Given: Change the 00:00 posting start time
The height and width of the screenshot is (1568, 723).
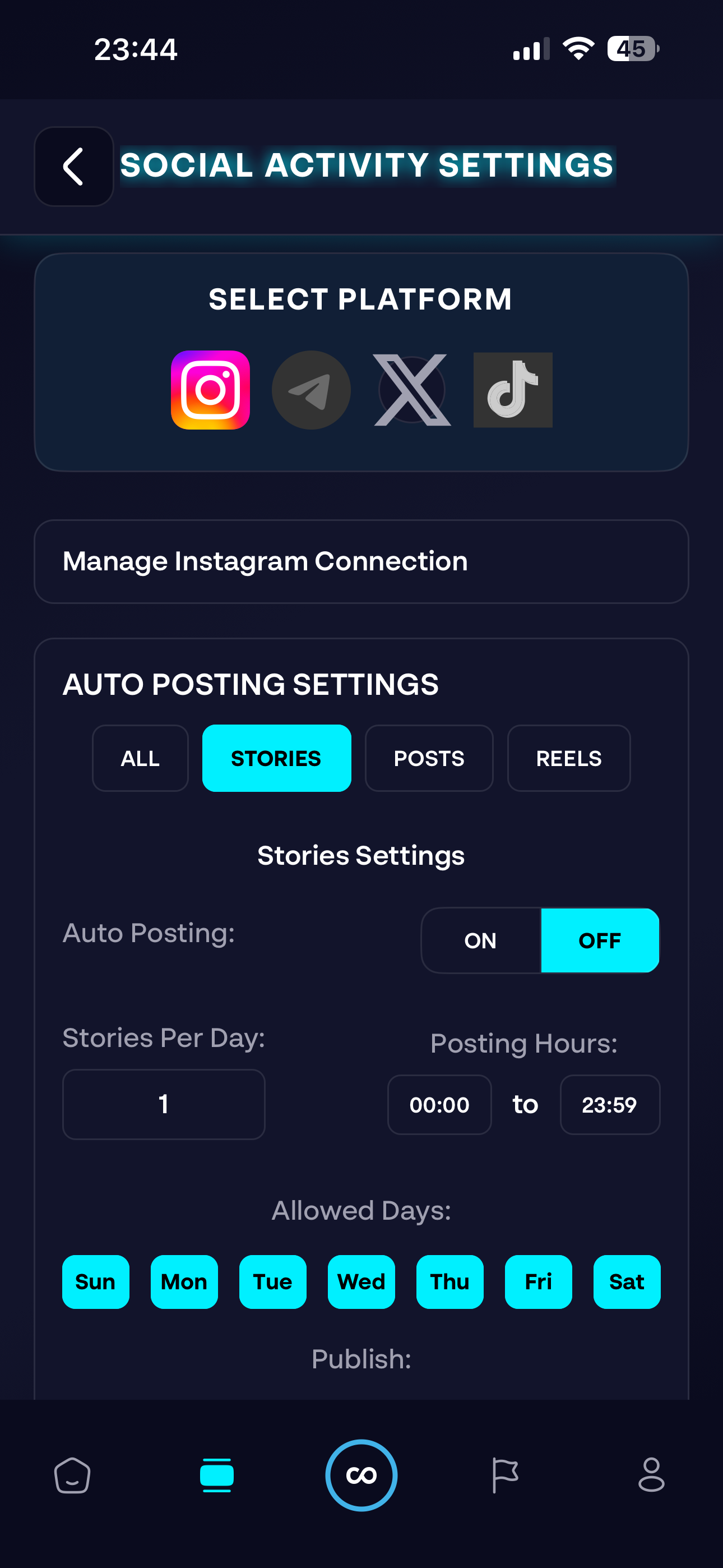Looking at the screenshot, I should tap(439, 1105).
